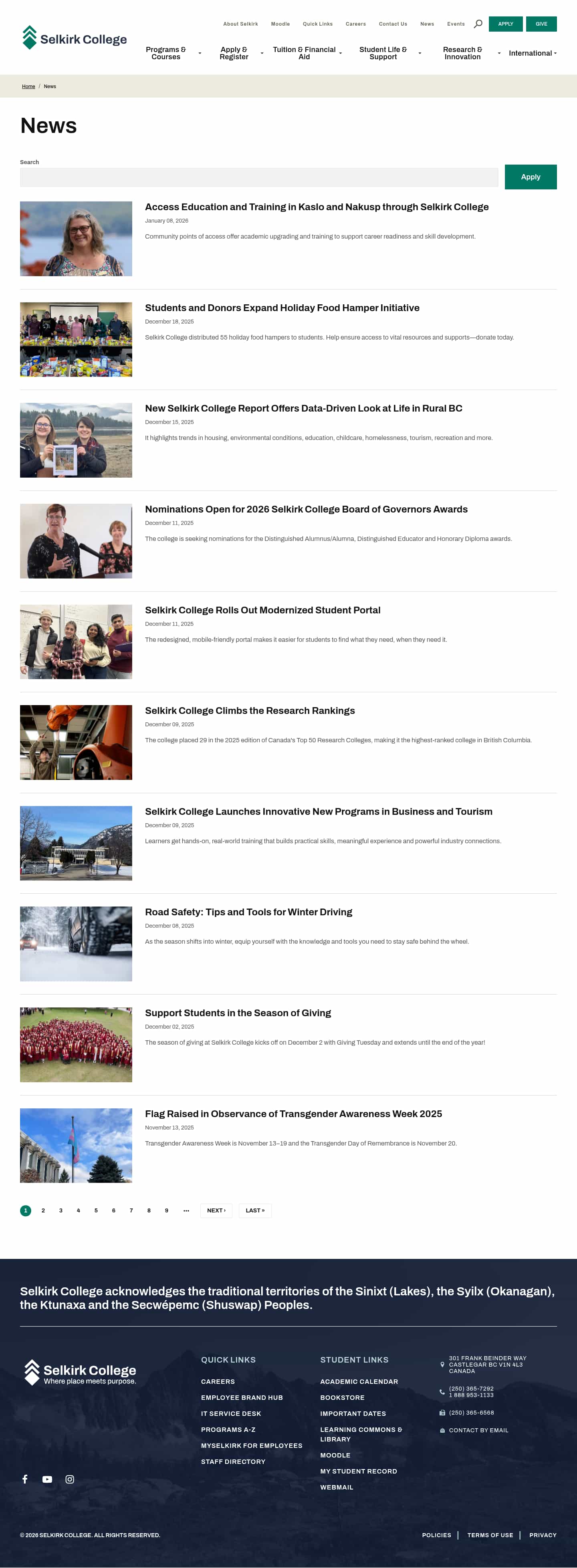577x1568 pixels.
Task: Open the Holiday Food Hamper Initiative article
Action: tap(282, 308)
